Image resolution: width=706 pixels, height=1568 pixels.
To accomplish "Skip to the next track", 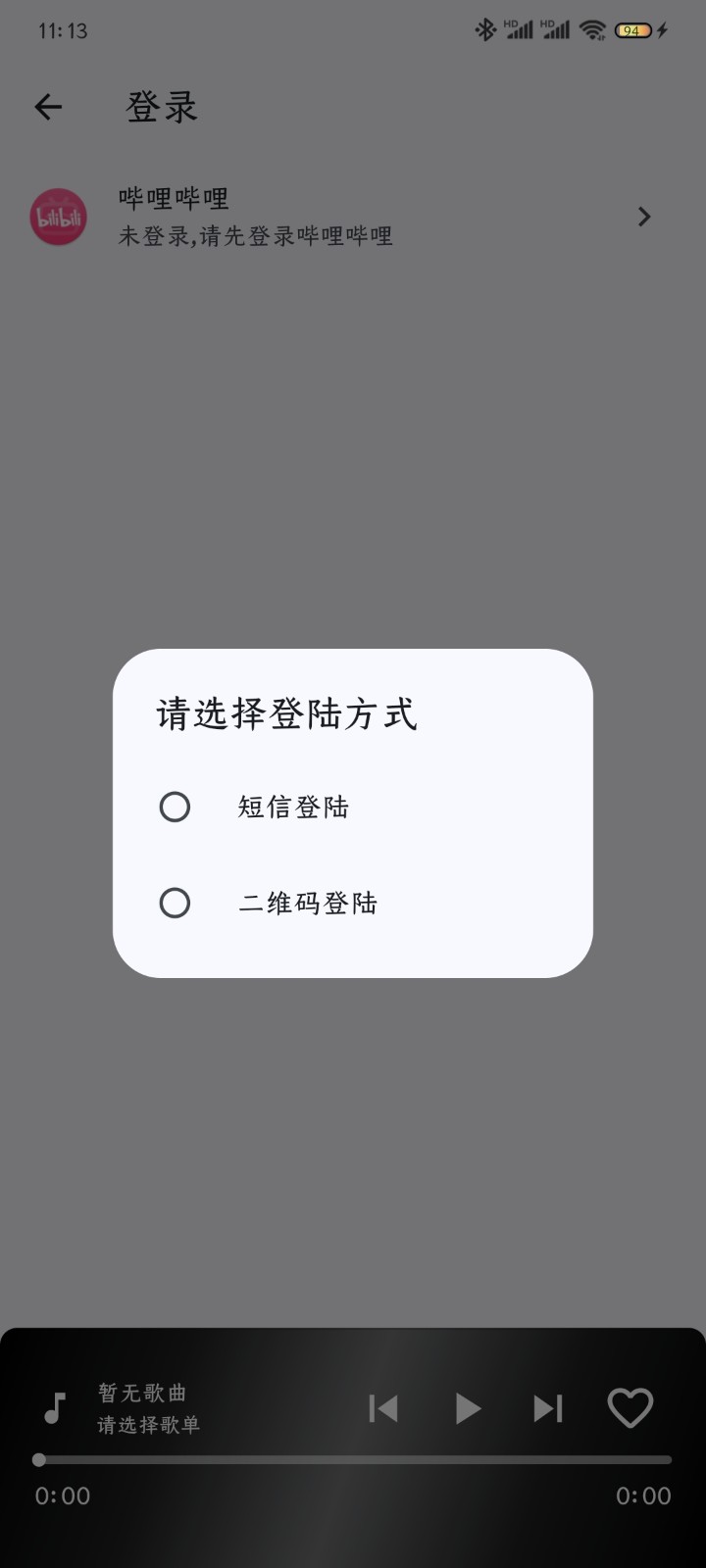I will coord(548,1408).
